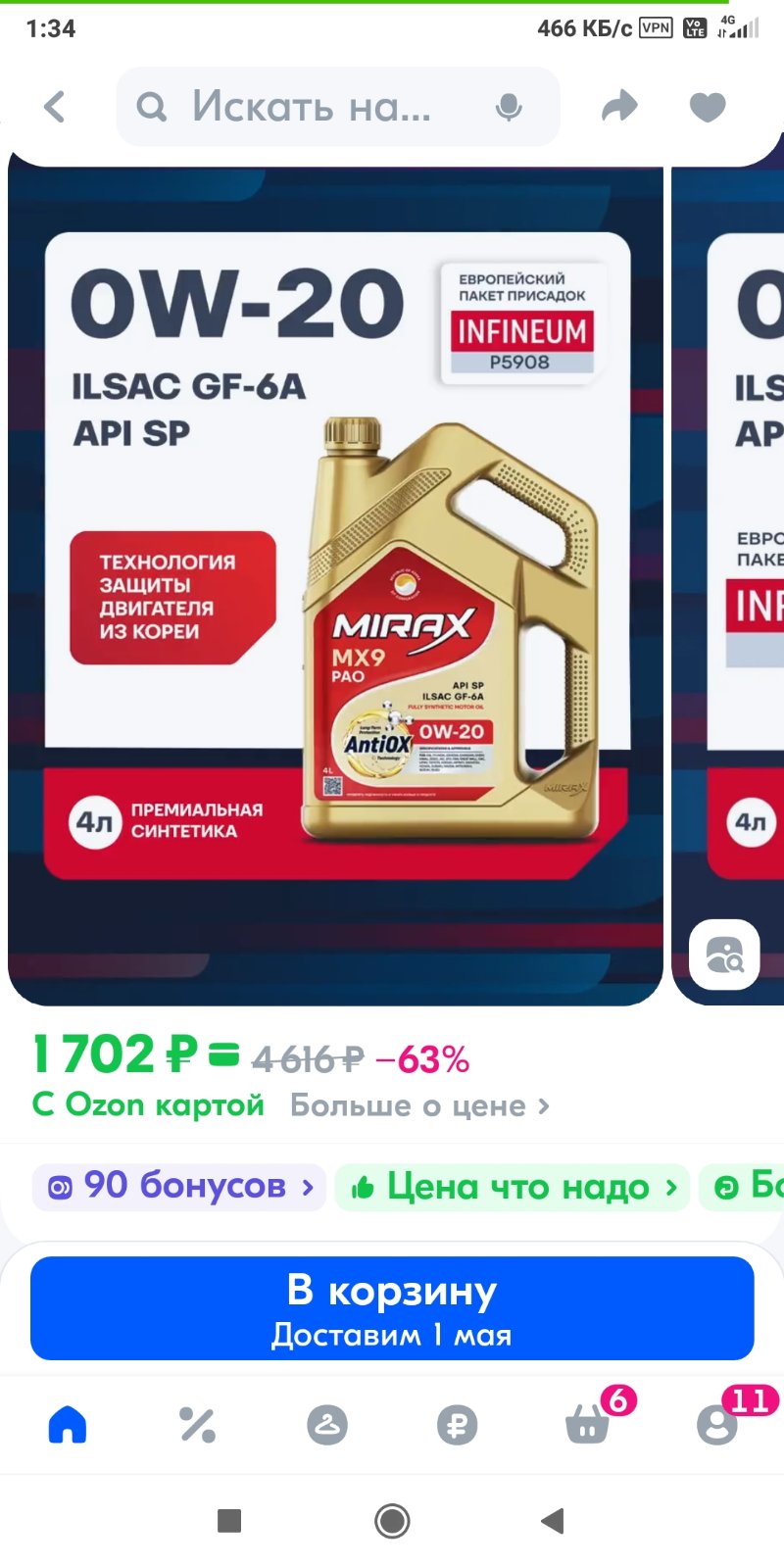This screenshot has width=784, height=1568.
Task: Tap the system home button
Action: (392, 1521)
